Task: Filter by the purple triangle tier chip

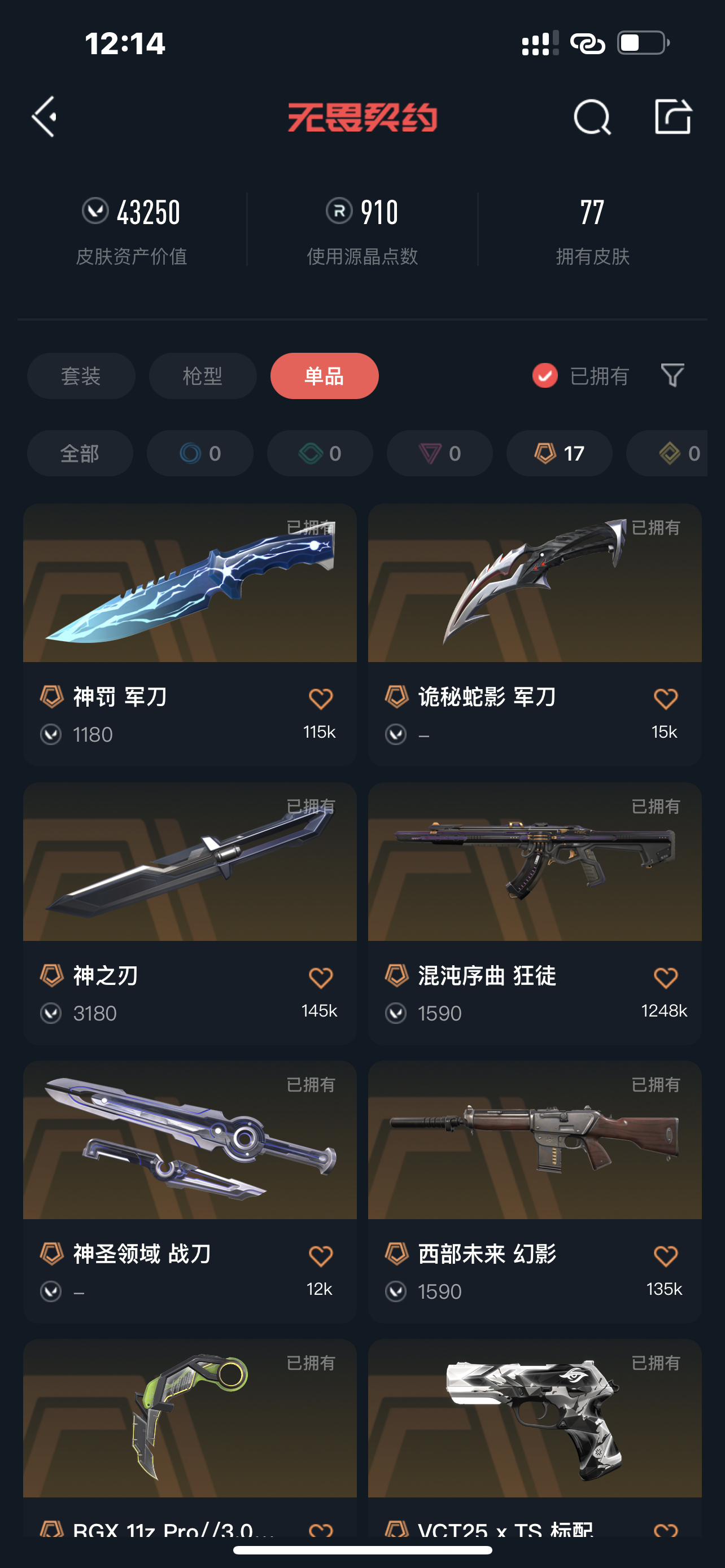Action: 439,453
